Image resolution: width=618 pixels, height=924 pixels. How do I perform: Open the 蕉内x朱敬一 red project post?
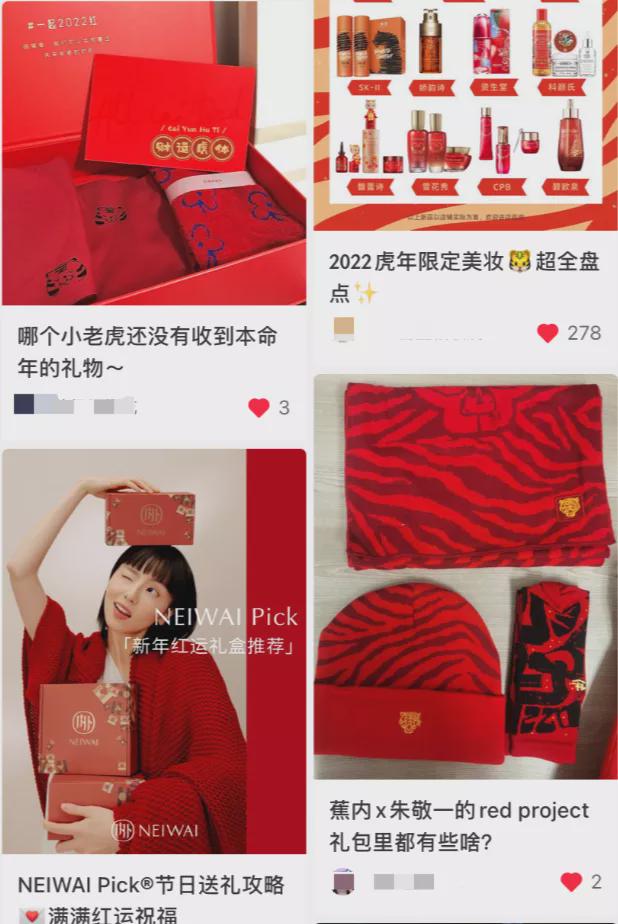465,577
